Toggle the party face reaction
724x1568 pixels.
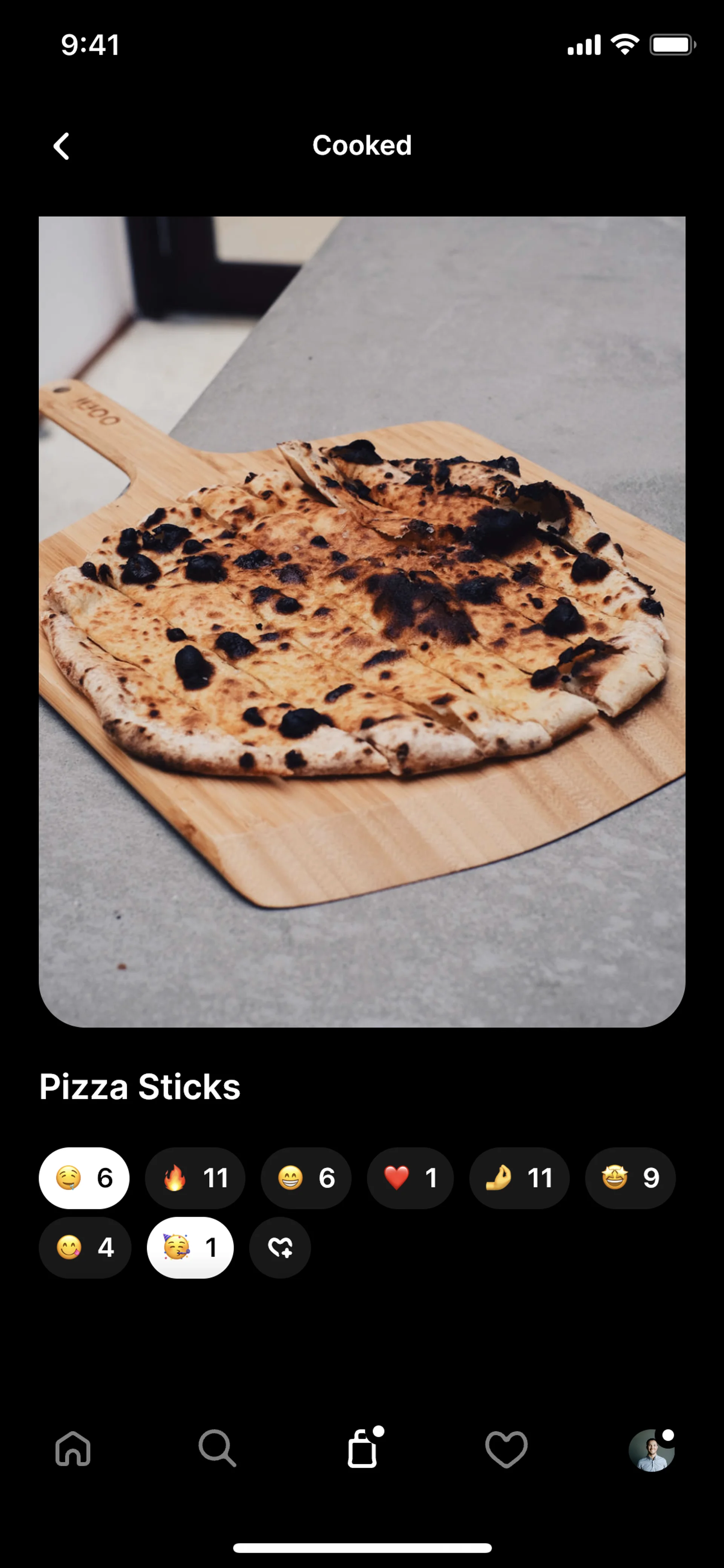coord(190,1247)
